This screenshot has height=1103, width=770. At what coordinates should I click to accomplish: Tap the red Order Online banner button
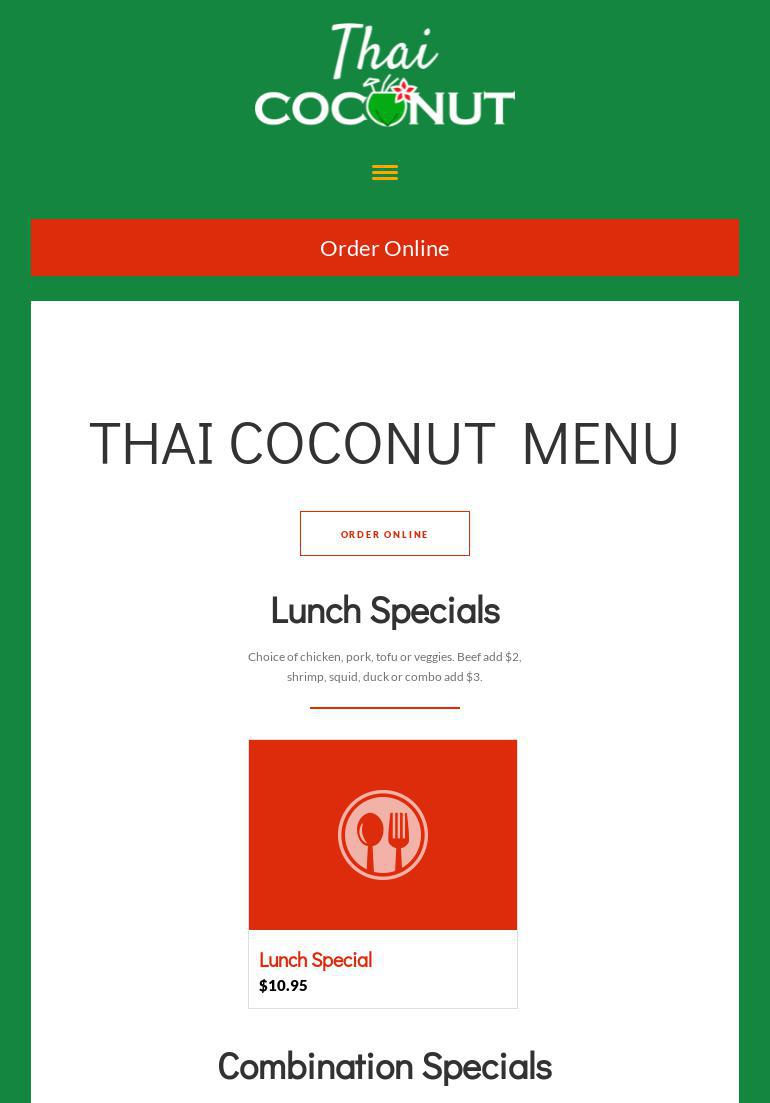[x=385, y=248]
